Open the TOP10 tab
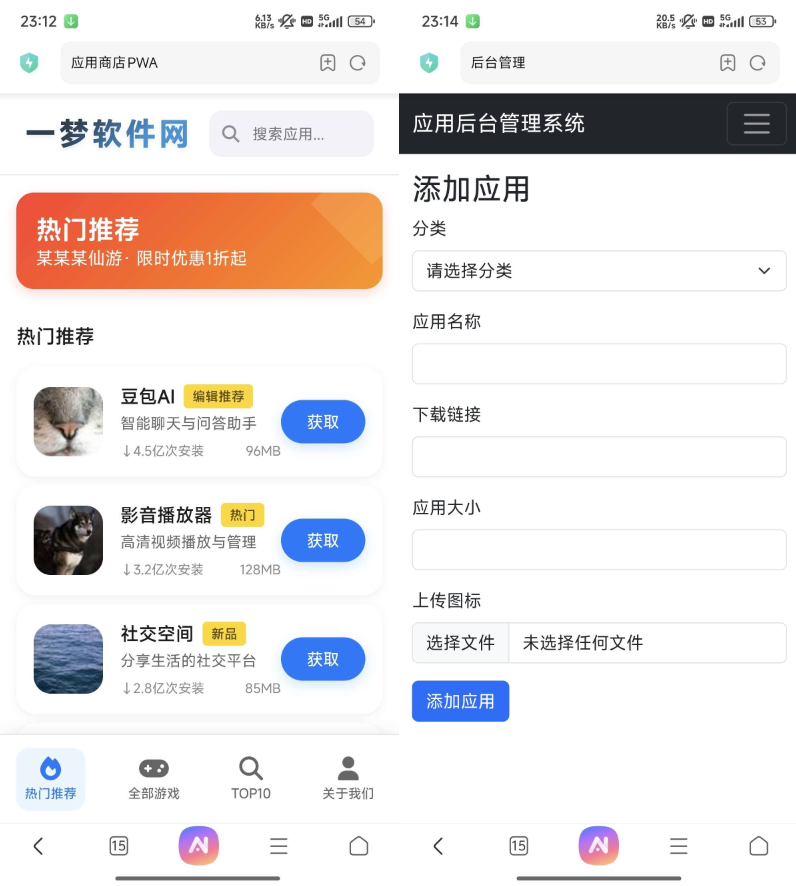This screenshot has width=796, height=886. tap(251, 779)
